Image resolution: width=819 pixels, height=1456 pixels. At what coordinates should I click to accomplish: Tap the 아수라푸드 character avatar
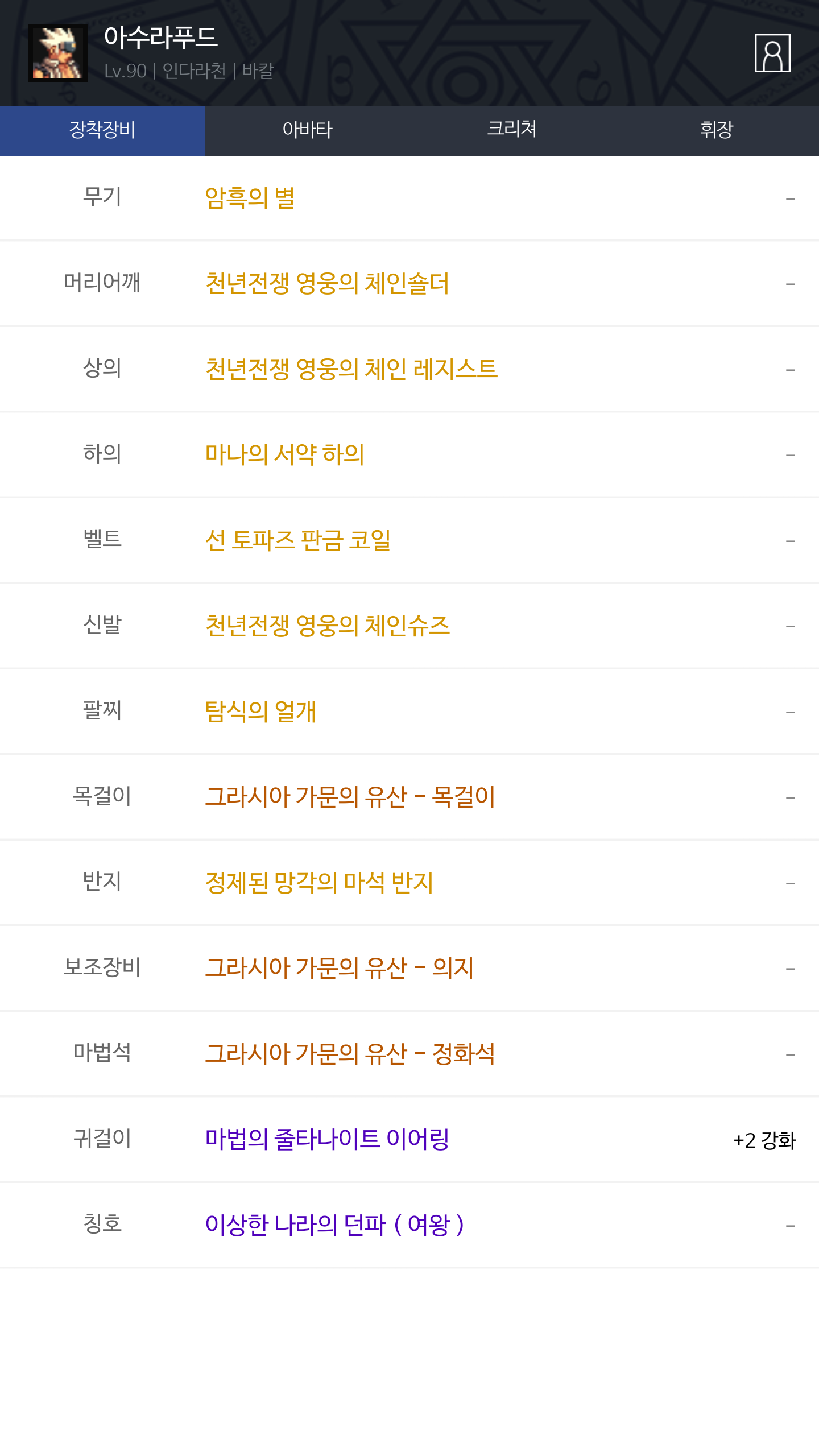(x=58, y=53)
